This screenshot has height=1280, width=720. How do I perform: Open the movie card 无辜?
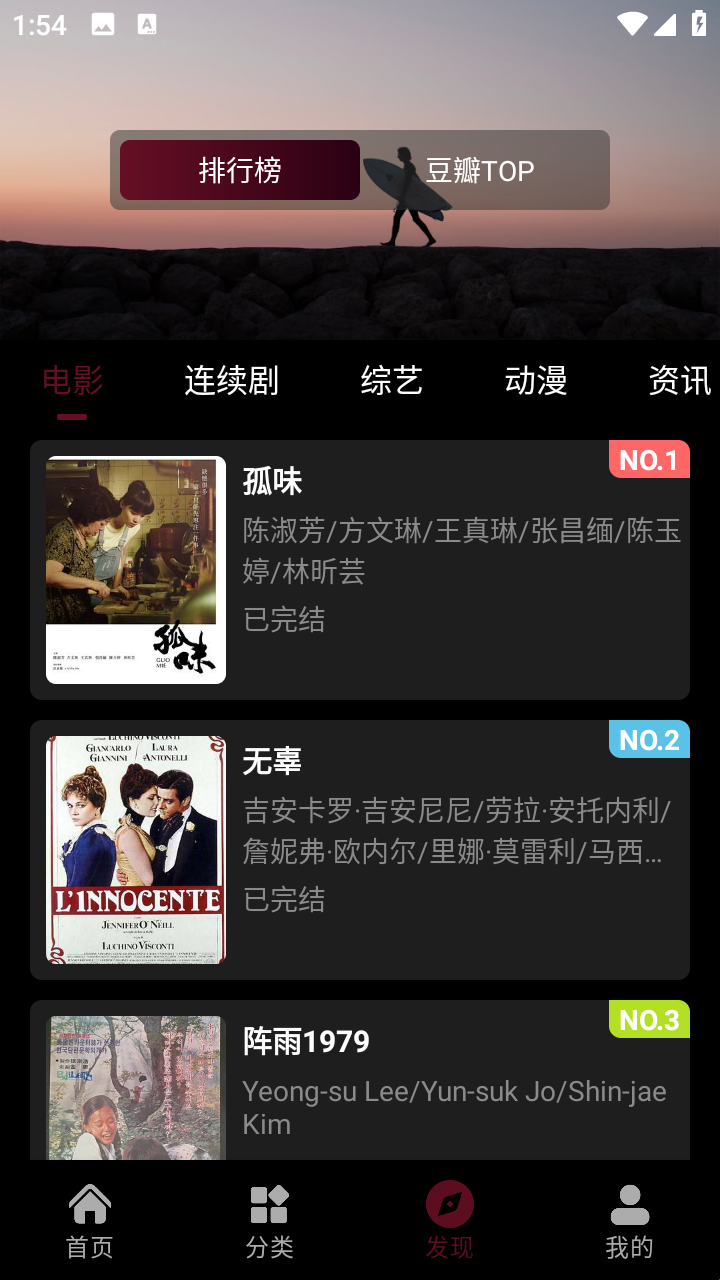point(360,850)
